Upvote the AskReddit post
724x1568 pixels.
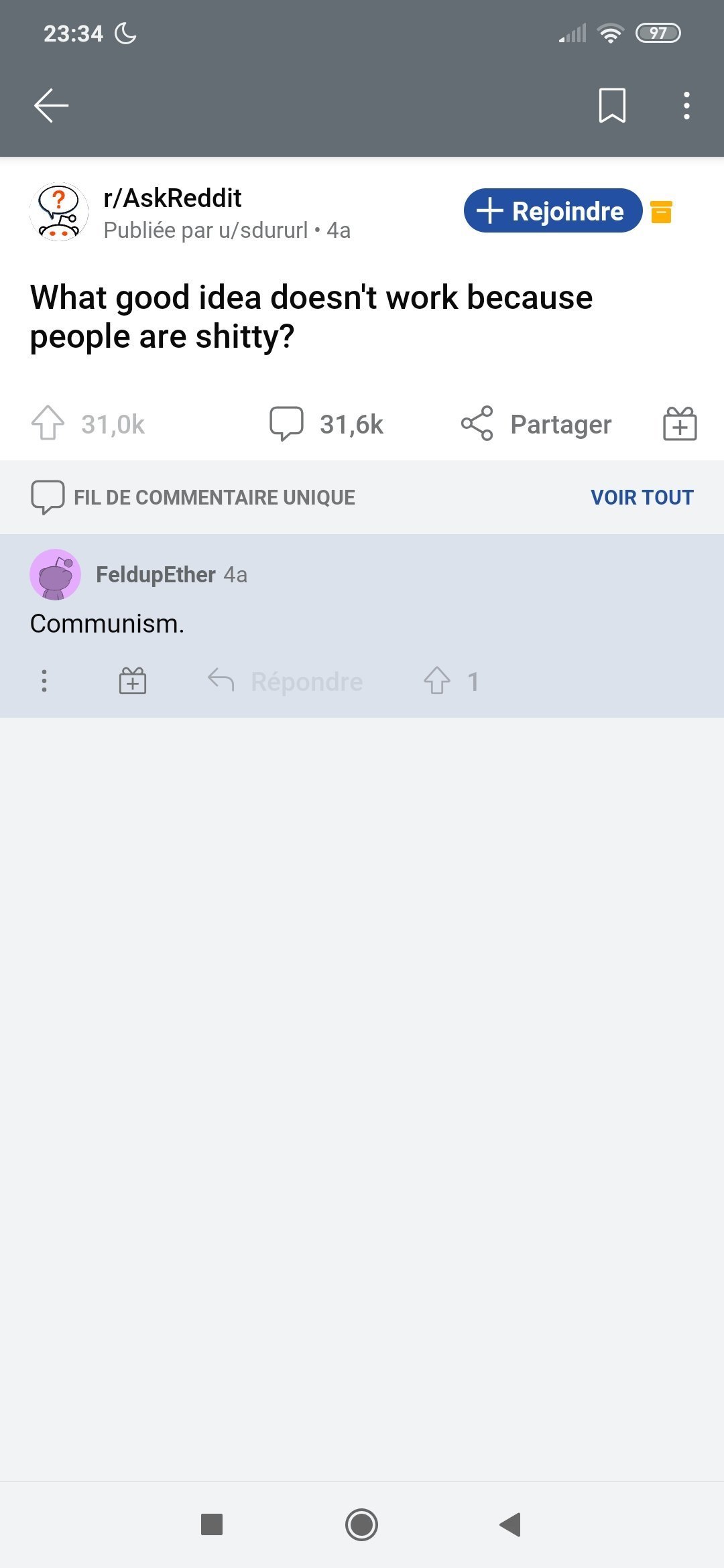pyautogui.click(x=48, y=423)
